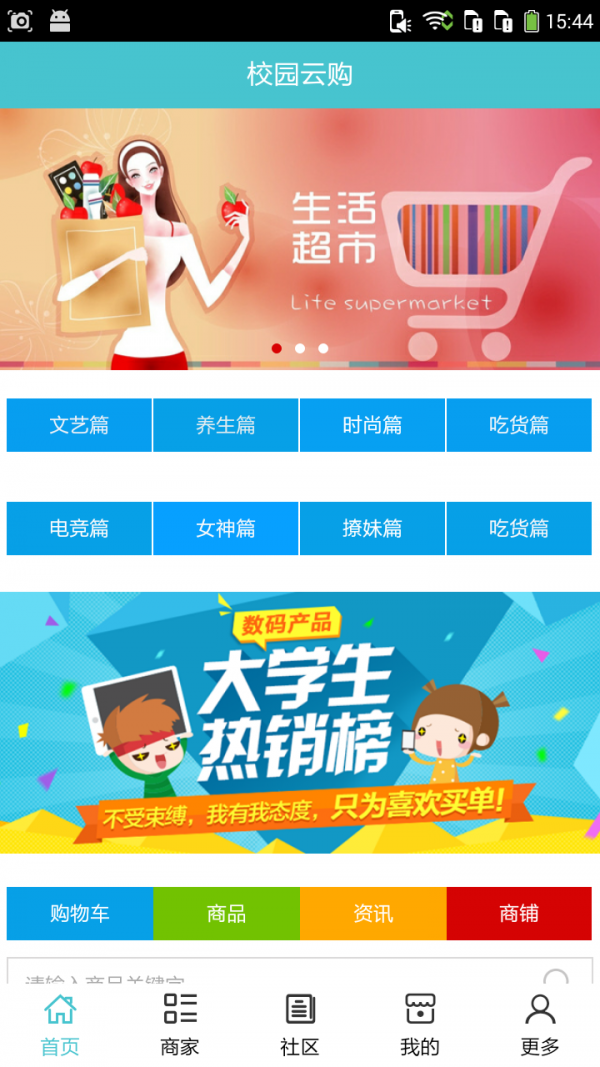The image size is (600, 1067).
Task: Select the 女神篇 category
Action: pyautogui.click(x=226, y=529)
